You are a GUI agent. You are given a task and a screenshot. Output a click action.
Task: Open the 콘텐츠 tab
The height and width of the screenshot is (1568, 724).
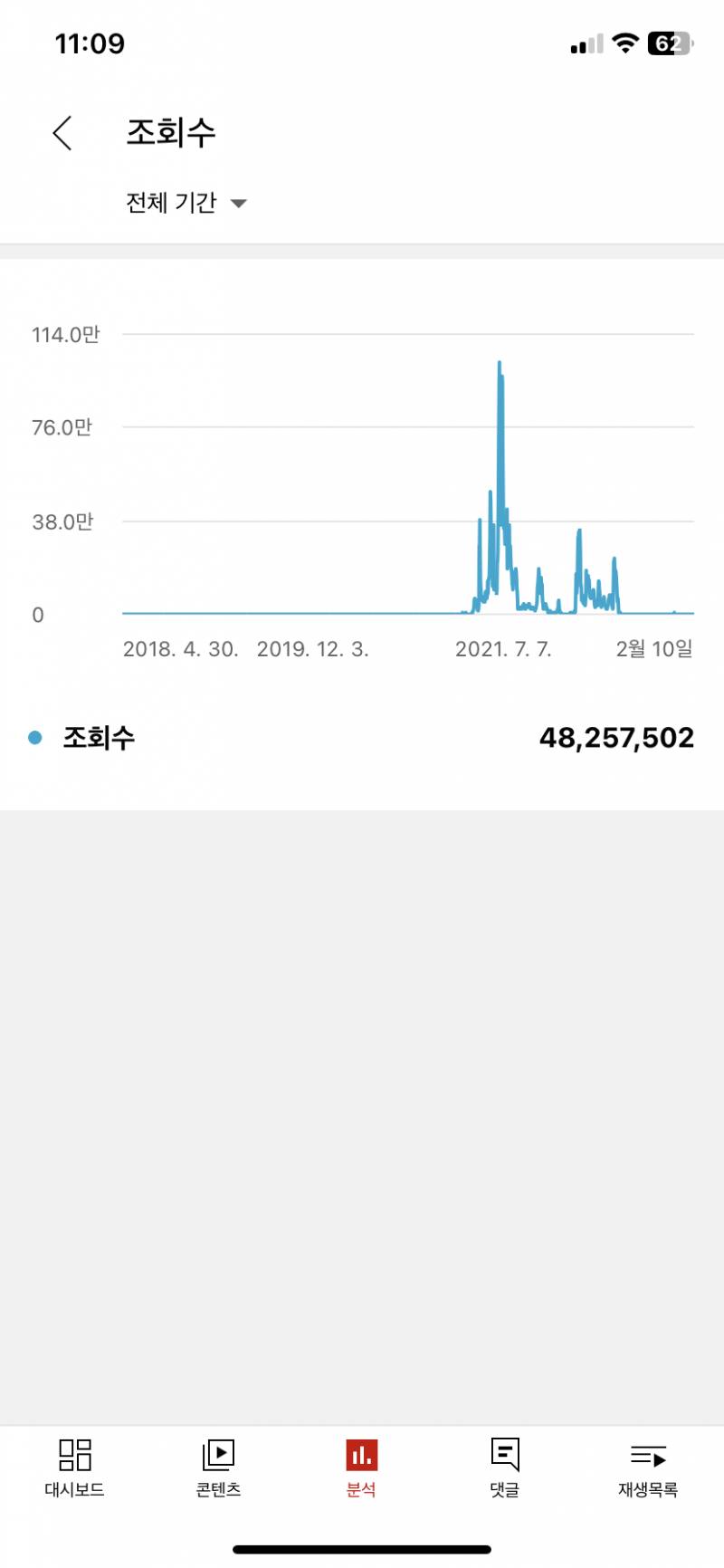coord(218,1468)
